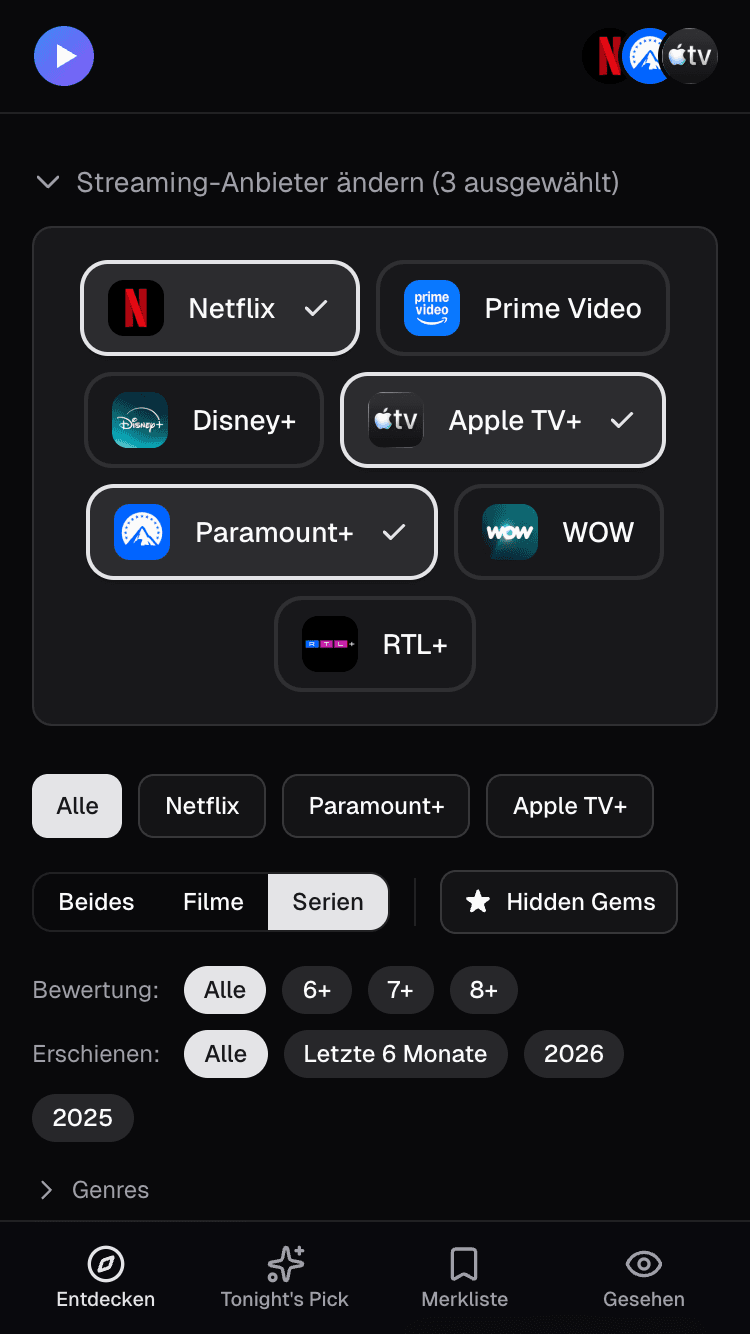The height and width of the screenshot is (1334, 750).
Task: Select Prime Video as provider
Action: pyautogui.click(x=522, y=308)
